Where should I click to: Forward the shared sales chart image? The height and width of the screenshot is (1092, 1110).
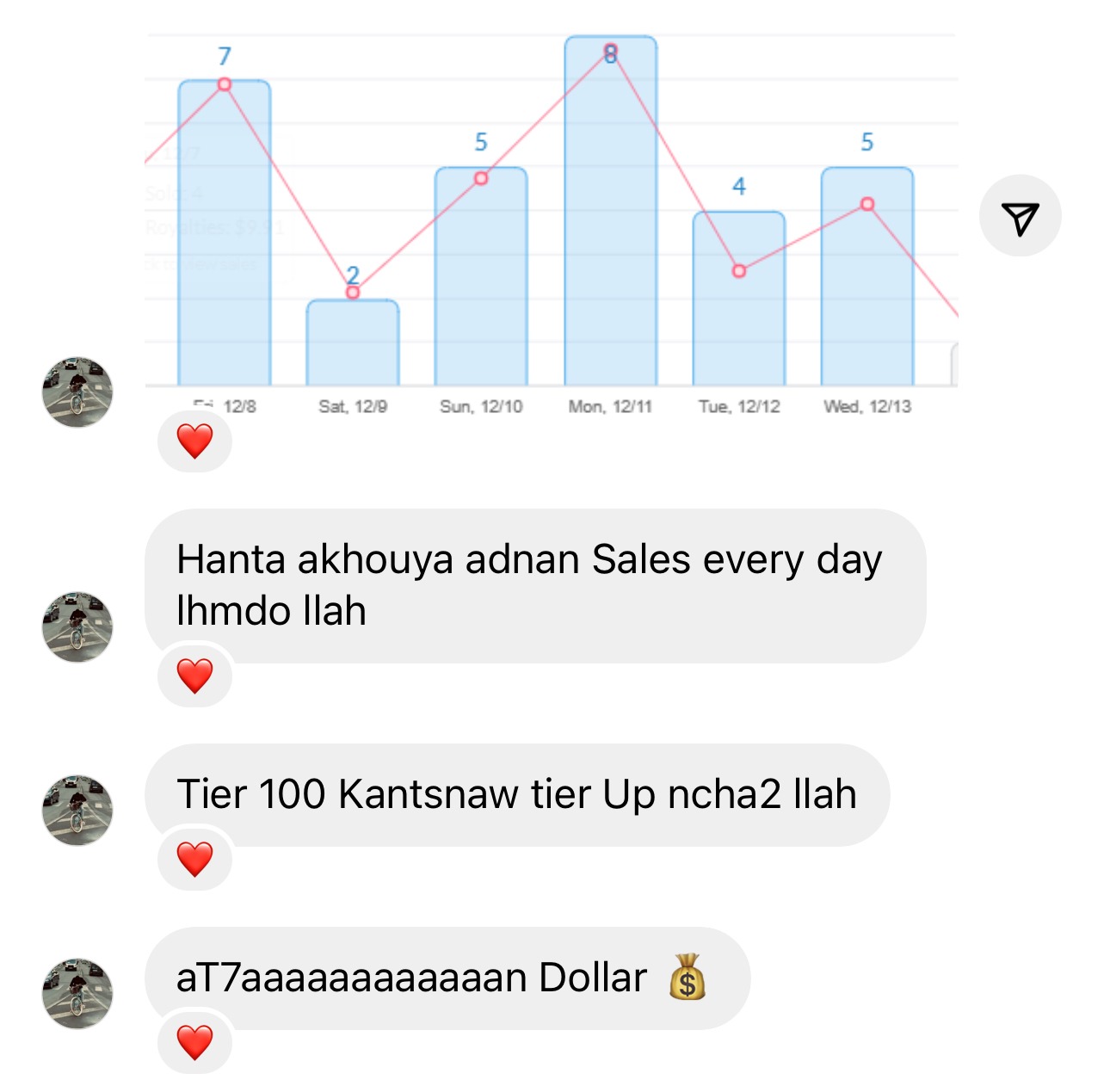[x=1020, y=217]
